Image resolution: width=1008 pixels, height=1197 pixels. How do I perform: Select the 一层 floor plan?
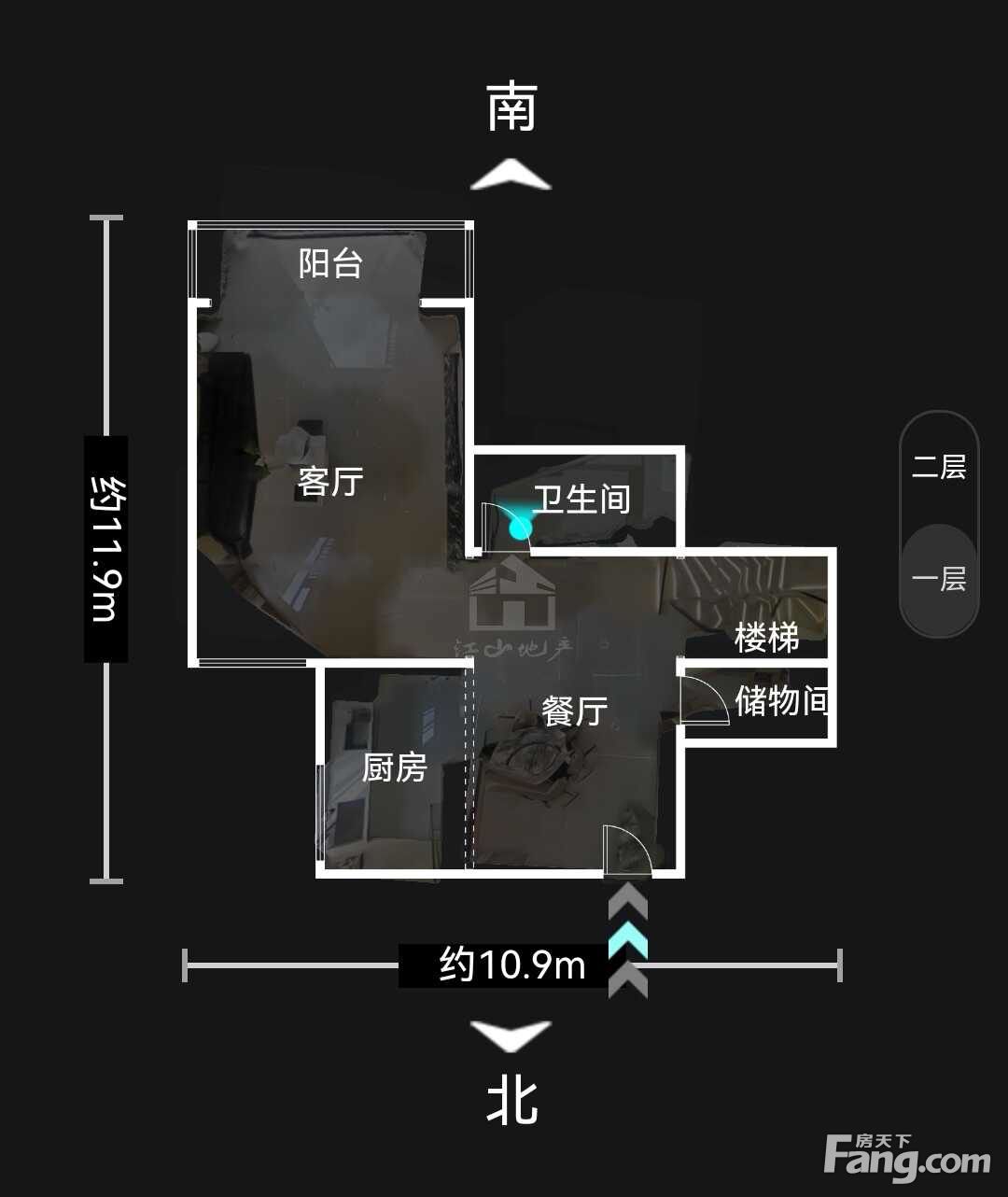(938, 580)
